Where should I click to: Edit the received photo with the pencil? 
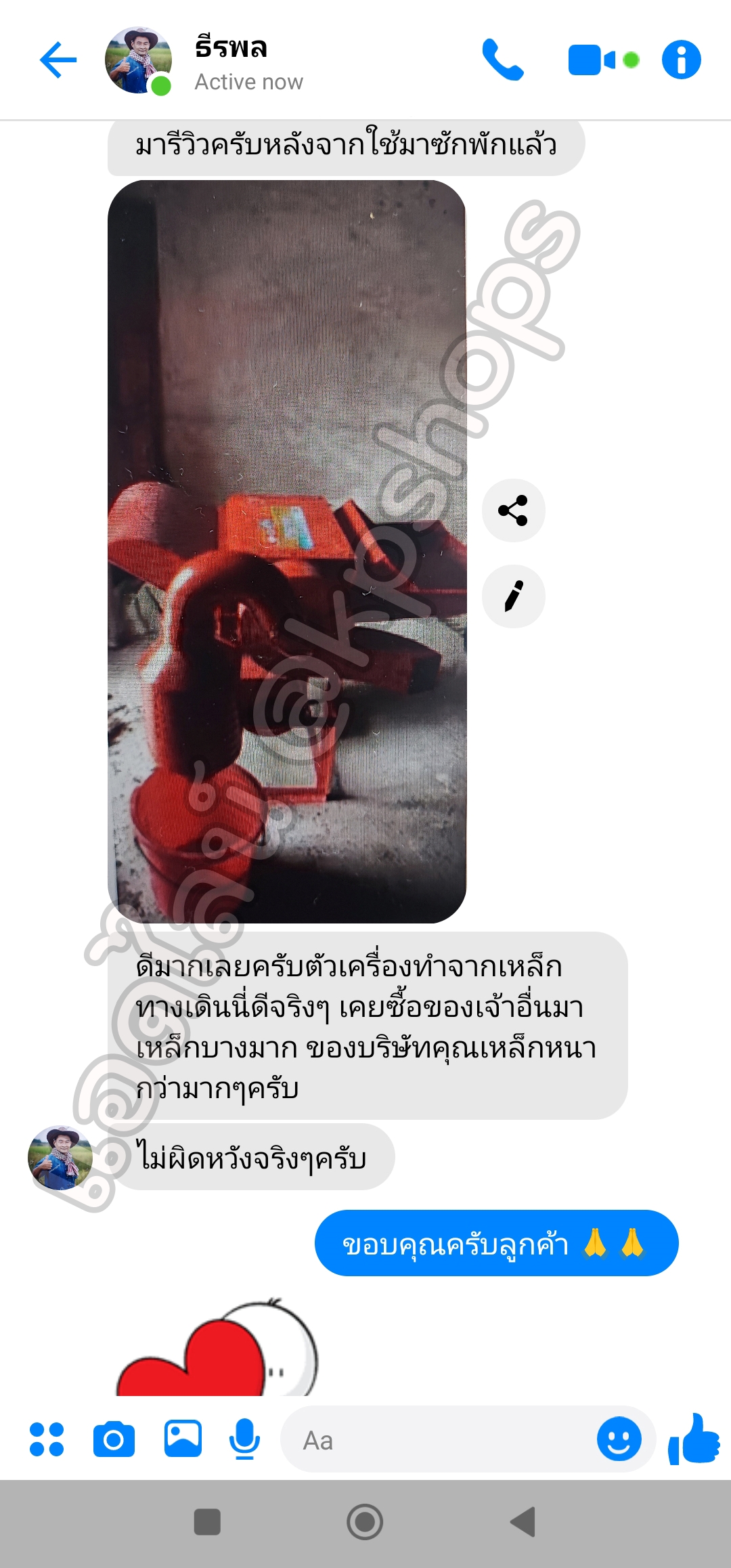coord(513,596)
